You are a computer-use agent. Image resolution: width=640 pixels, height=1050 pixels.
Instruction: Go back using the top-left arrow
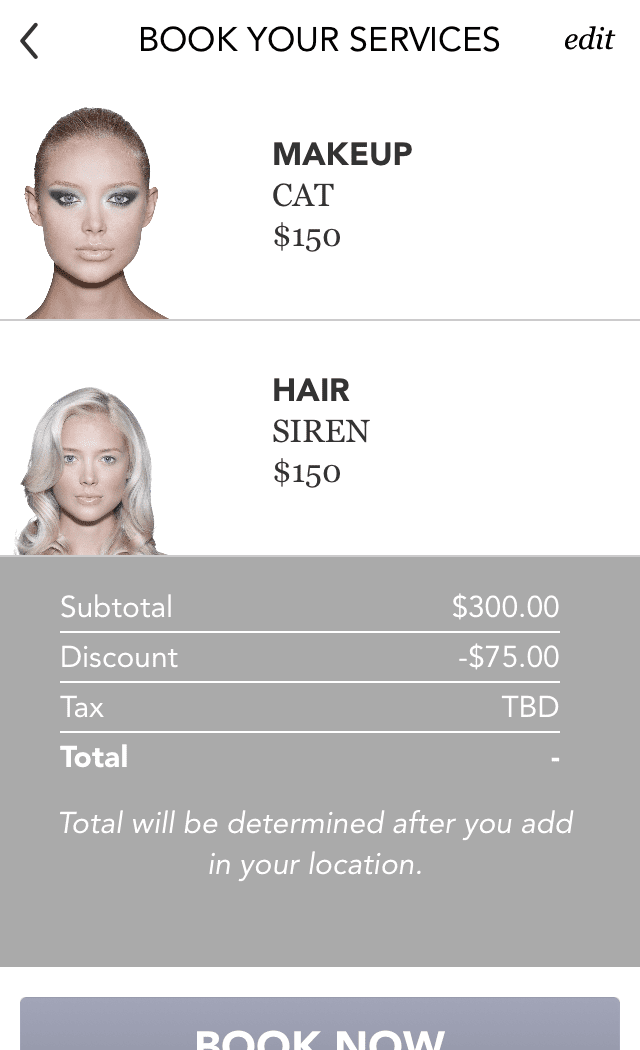coord(30,41)
